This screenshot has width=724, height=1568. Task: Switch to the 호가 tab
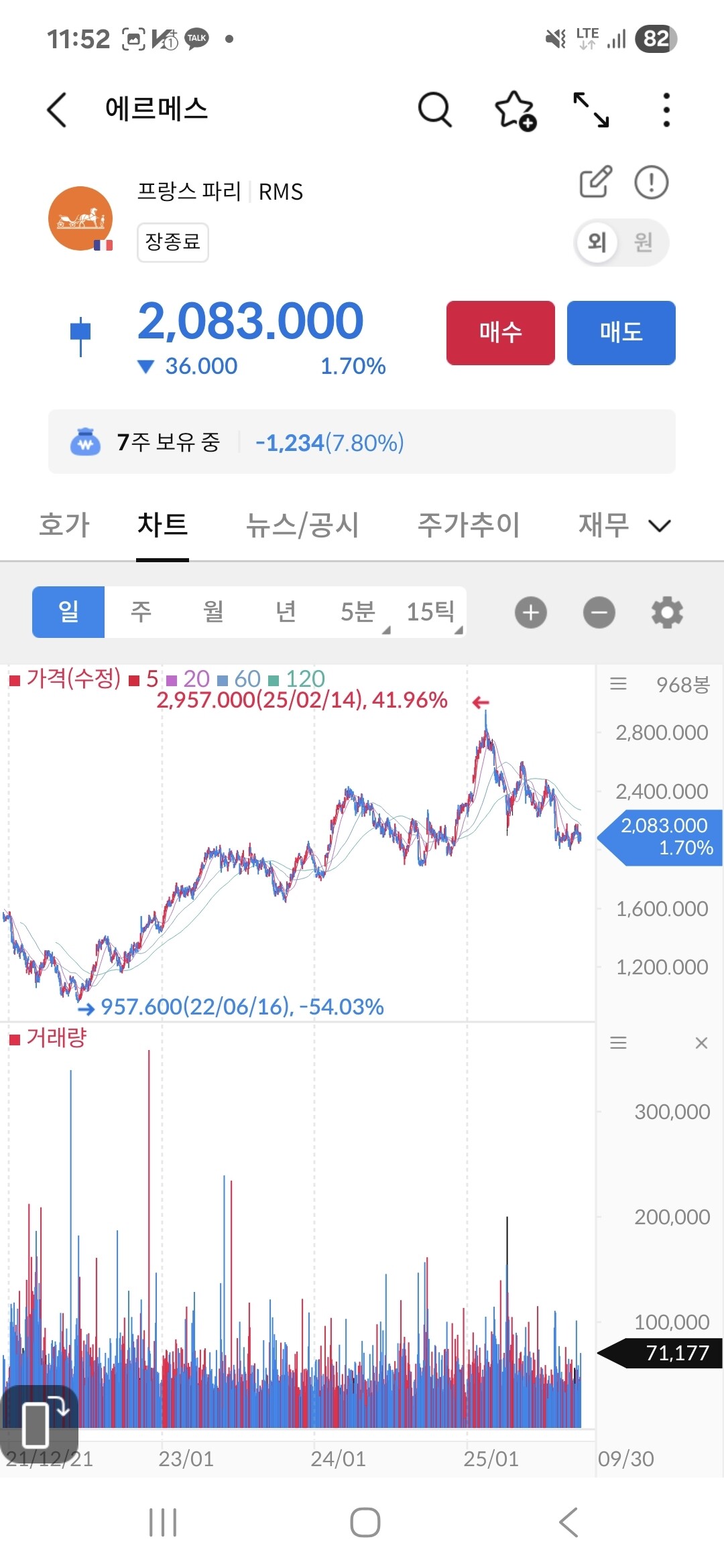pyautogui.click(x=64, y=525)
